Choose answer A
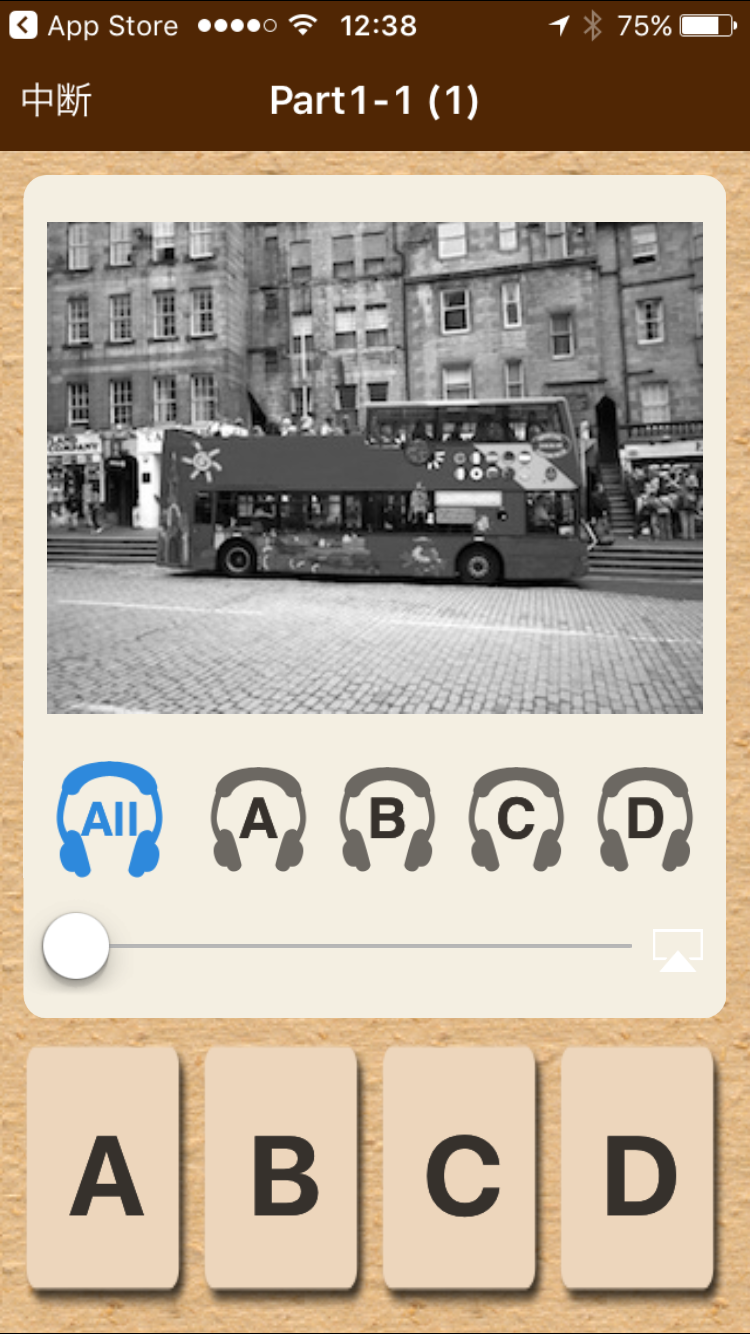 coord(104,1168)
